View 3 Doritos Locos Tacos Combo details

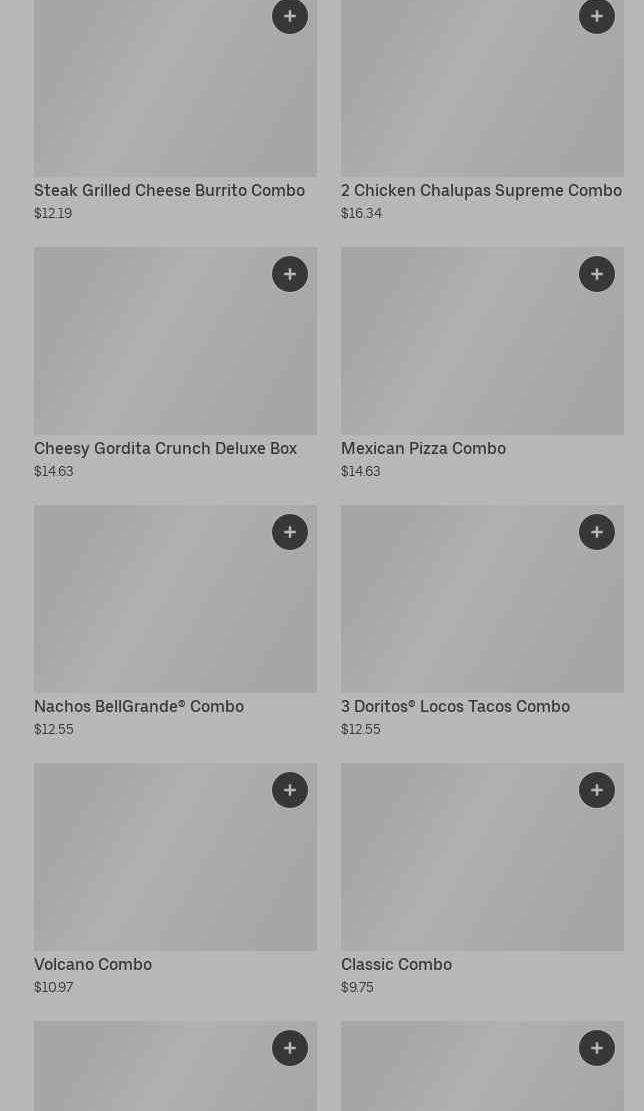(455, 707)
